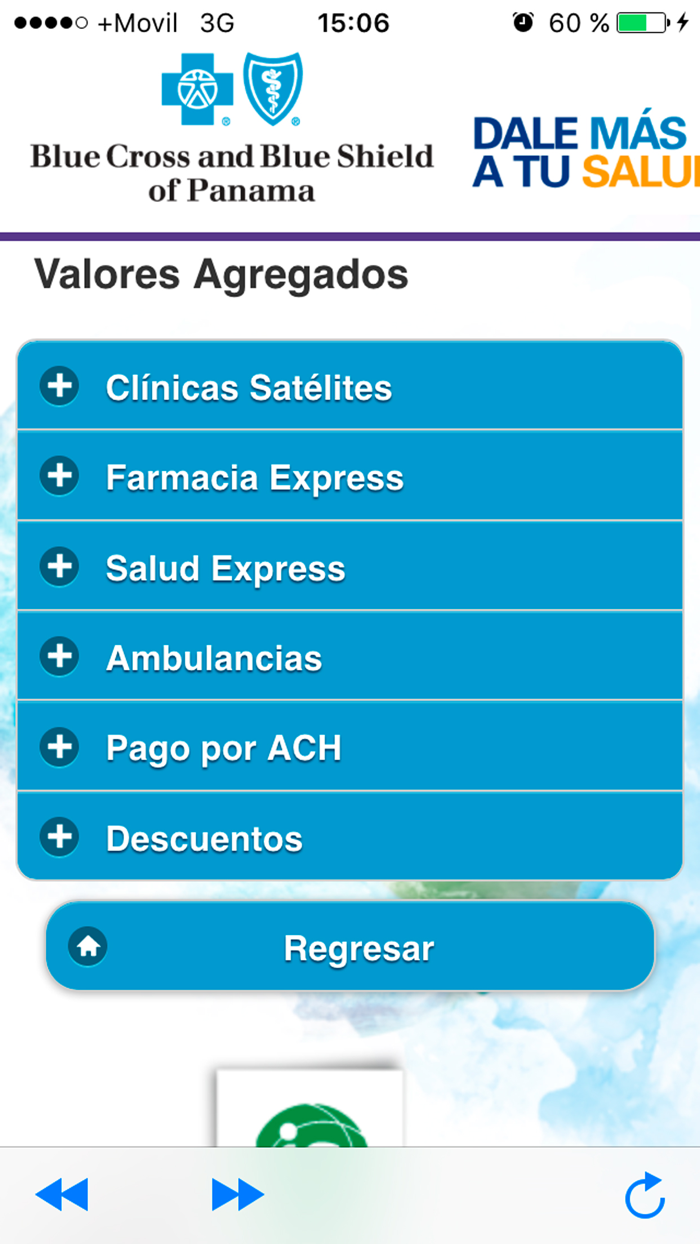Viewport: 700px width, 1244px height.
Task: Show the Descuentos section
Action: [x=350, y=837]
